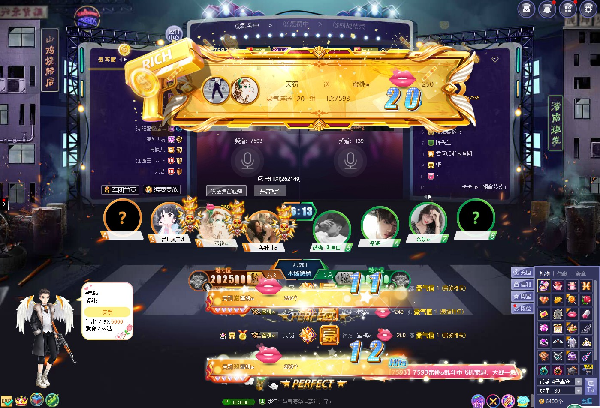Tap the empty question-mark seat on the left
The width and height of the screenshot is (600, 408).
pos(122,218)
